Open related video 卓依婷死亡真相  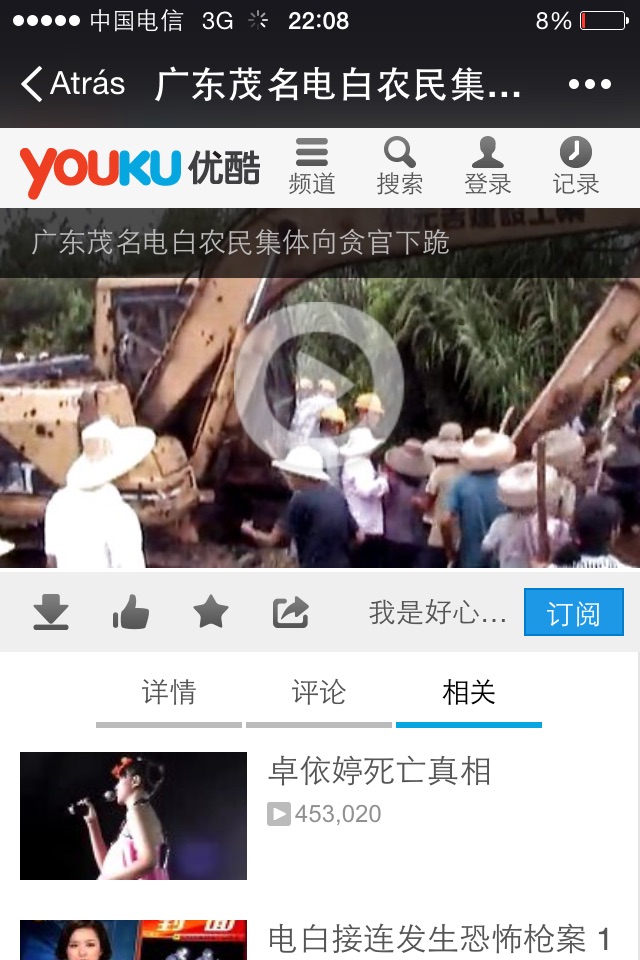(x=380, y=771)
